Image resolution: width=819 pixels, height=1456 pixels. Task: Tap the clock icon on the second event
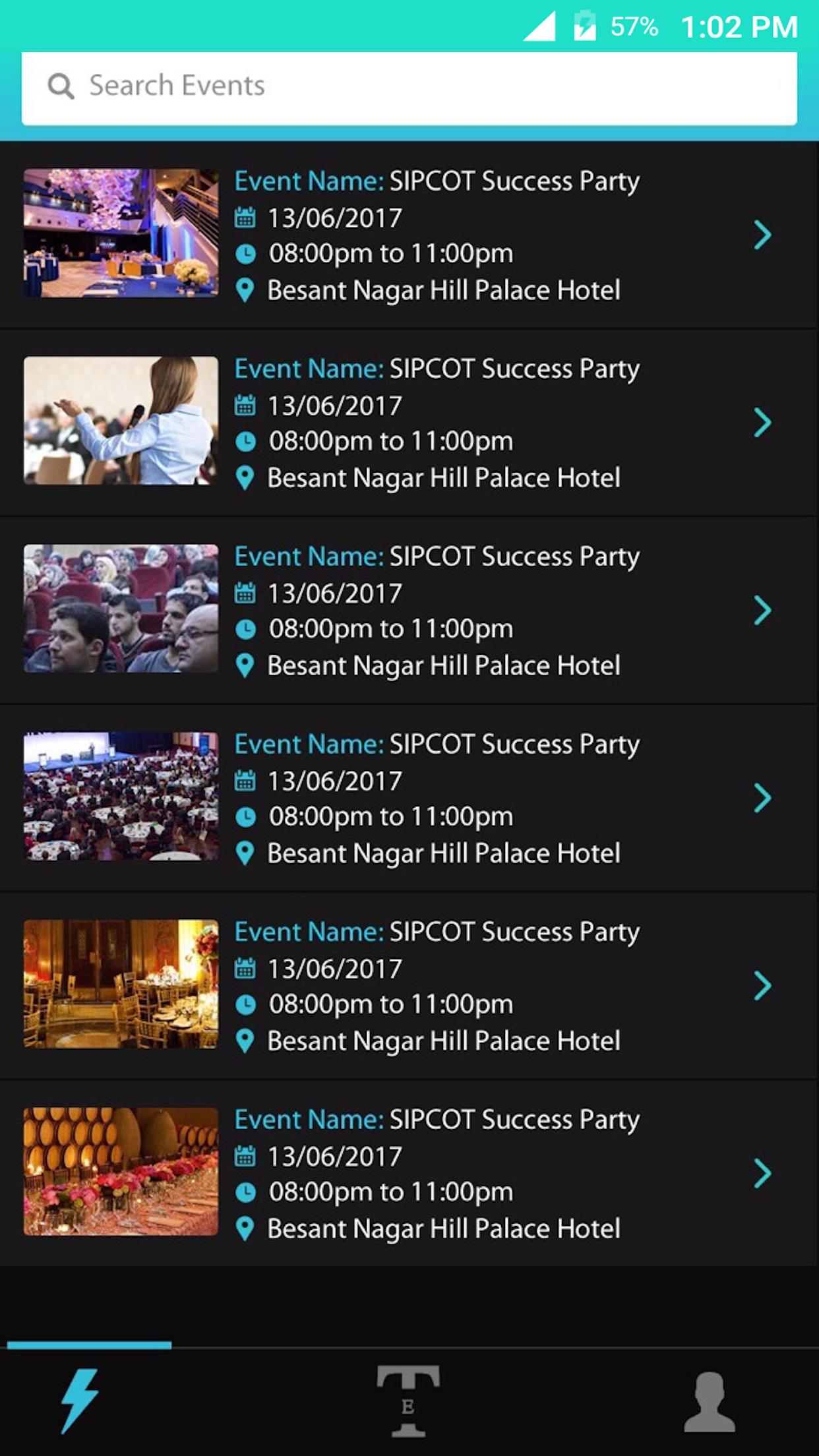click(247, 440)
